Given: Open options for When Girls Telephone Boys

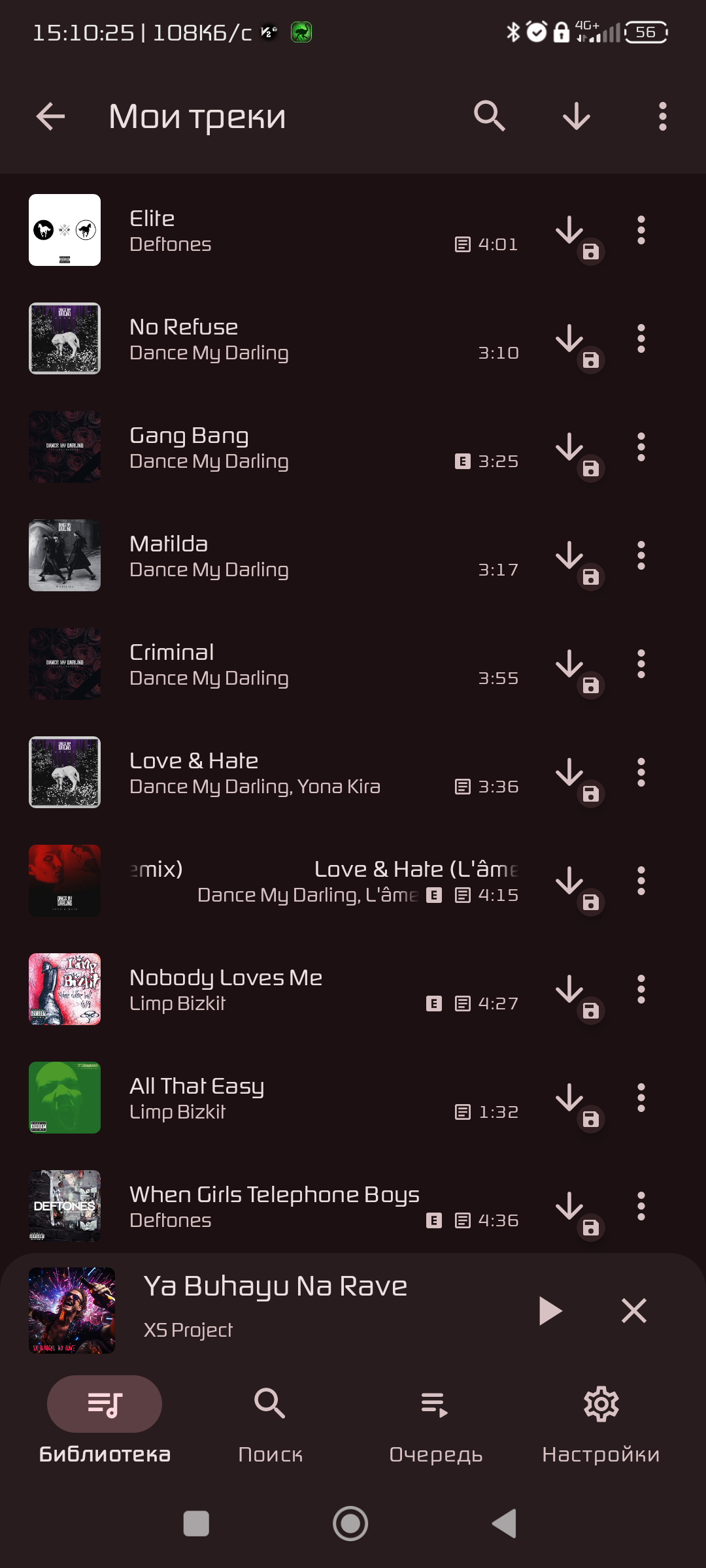Looking at the screenshot, I should [x=641, y=1206].
